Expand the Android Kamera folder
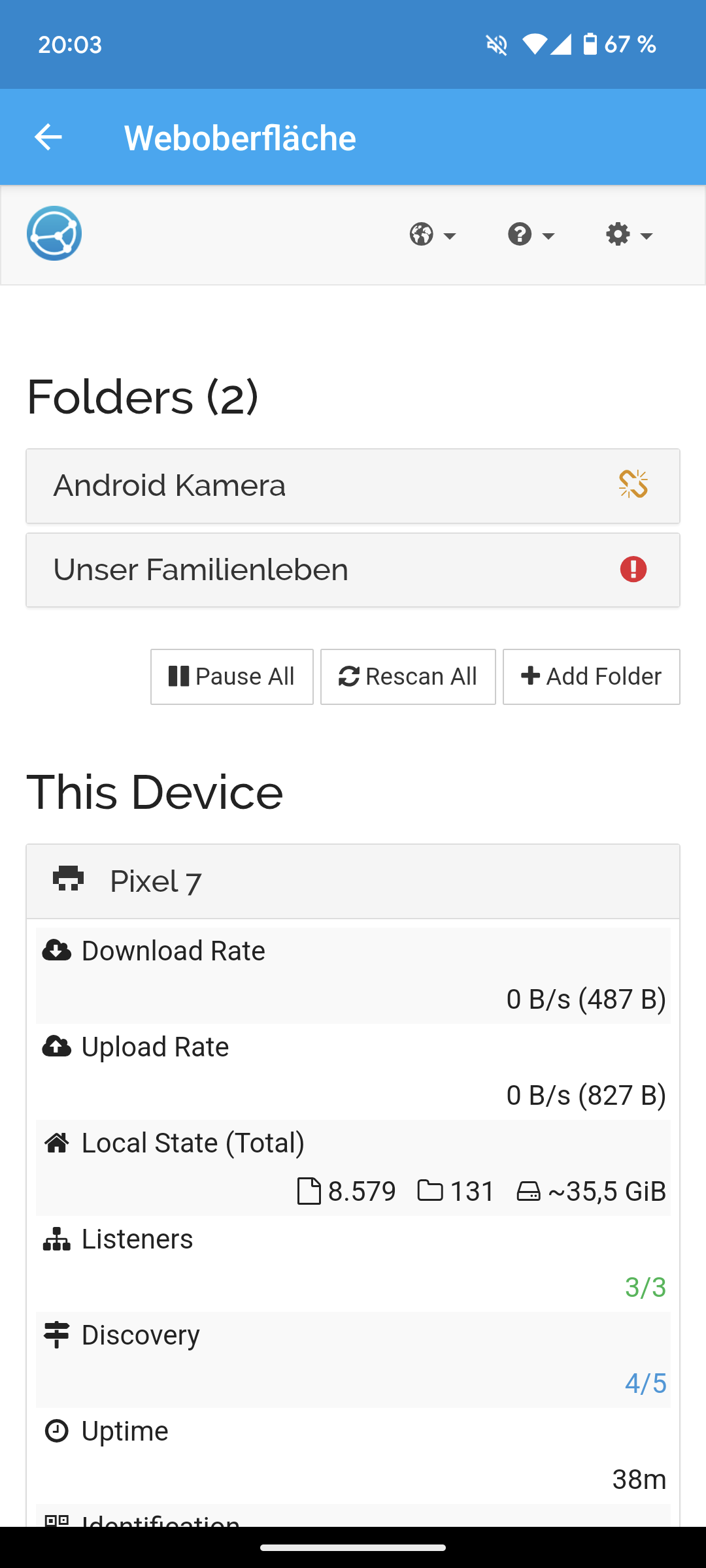 pyautogui.click(x=353, y=486)
